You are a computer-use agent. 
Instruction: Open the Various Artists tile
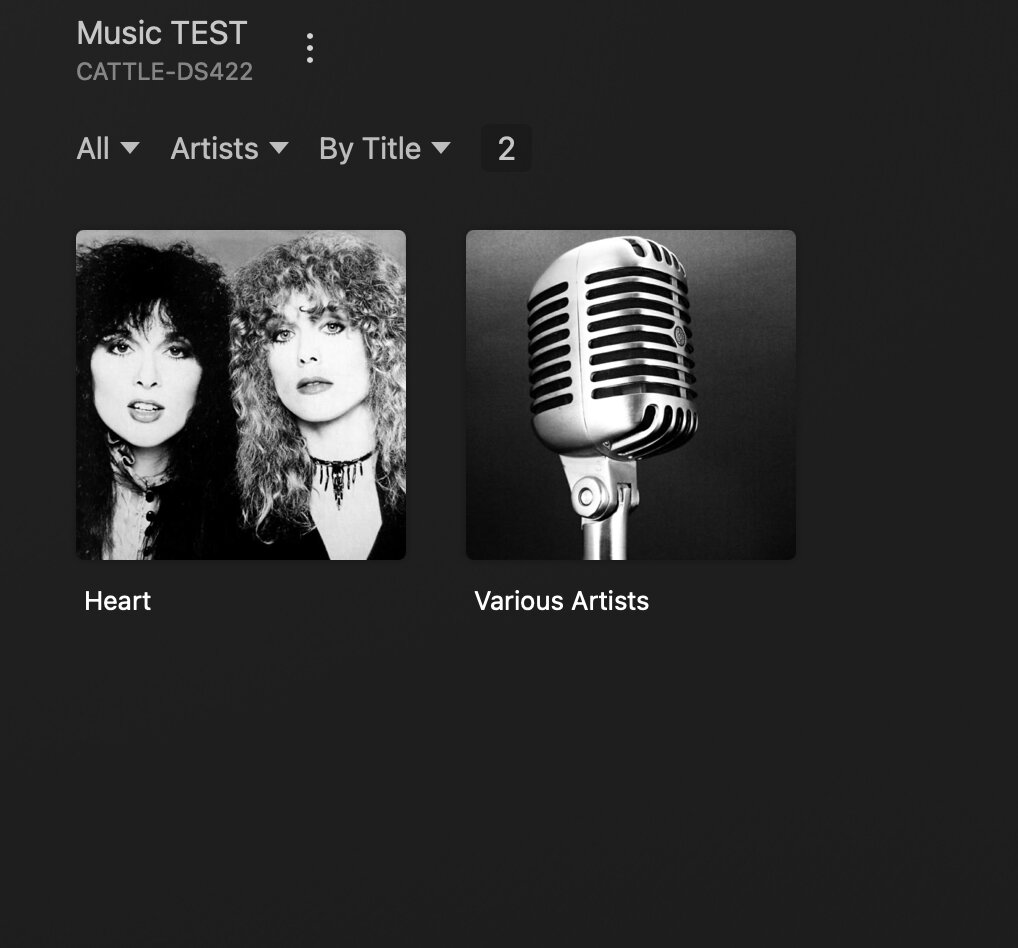pos(631,395)
